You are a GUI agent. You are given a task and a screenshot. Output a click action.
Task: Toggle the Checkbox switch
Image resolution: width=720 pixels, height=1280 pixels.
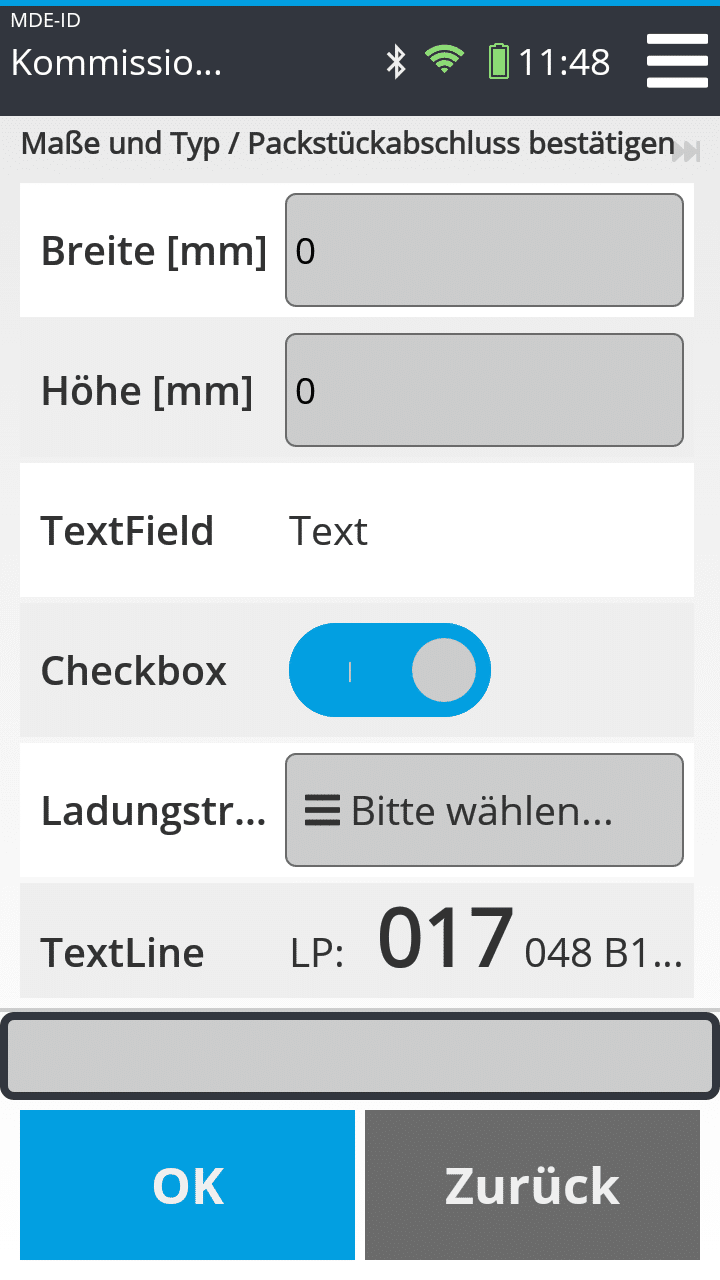389,670
